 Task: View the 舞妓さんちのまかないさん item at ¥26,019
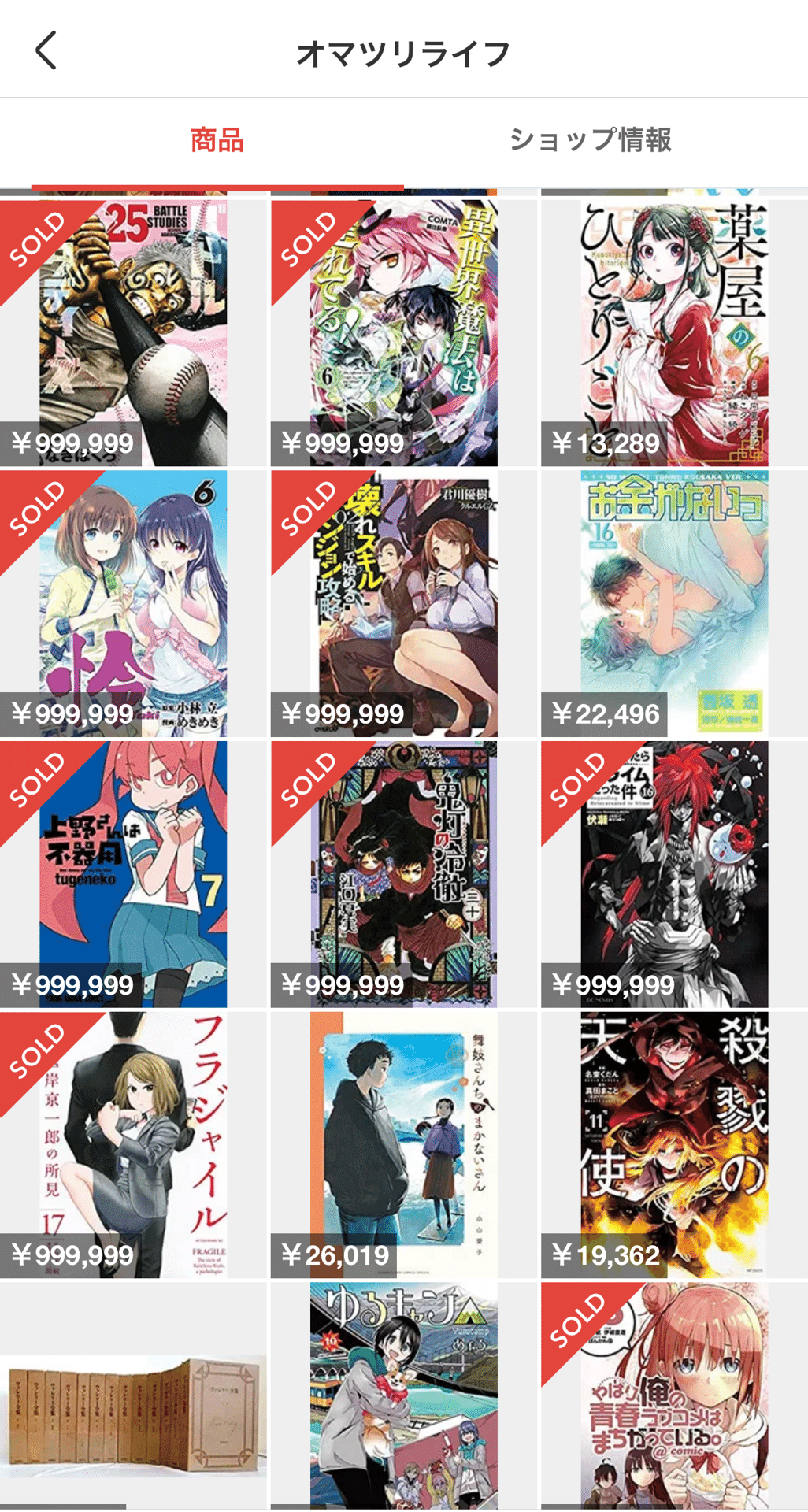(x=403, y=1144)
